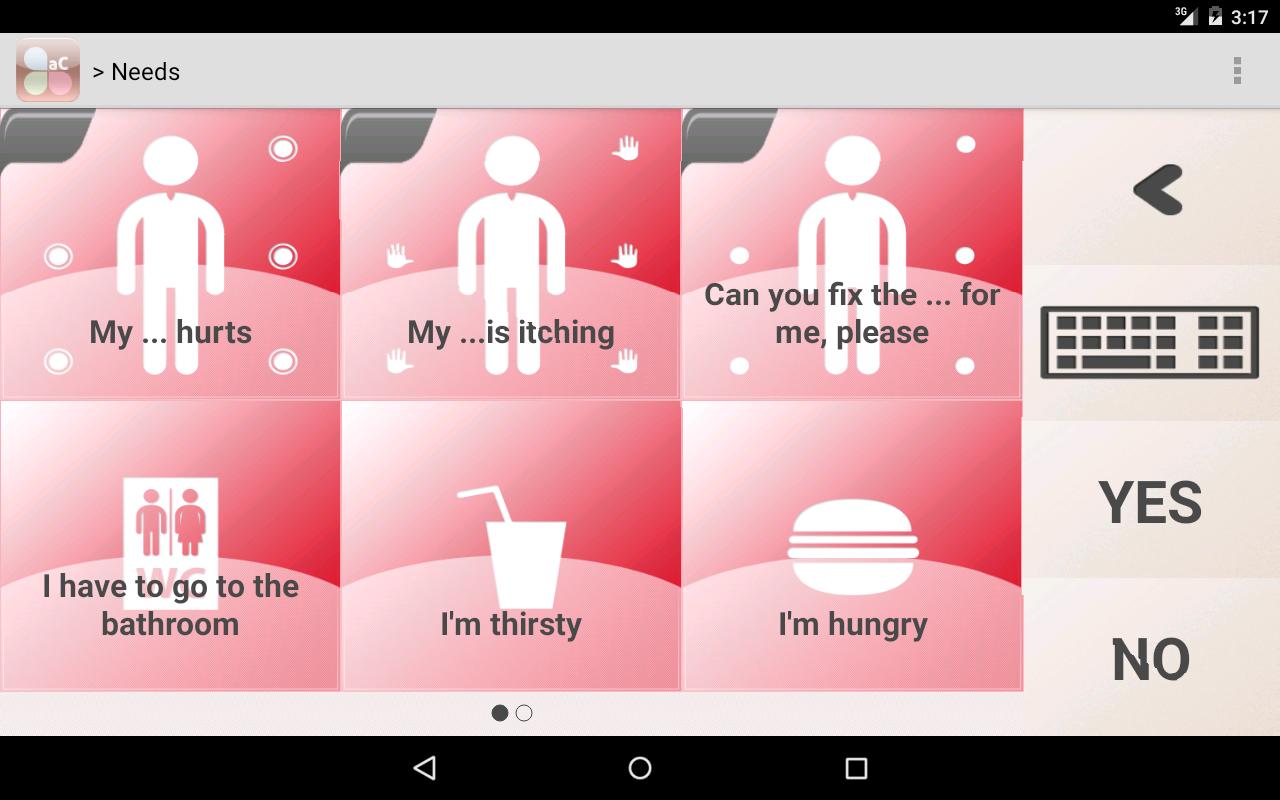The height and width of the screenshot is (800, 1280).
Task: Tap the system back button
Action: click(424, 768)
